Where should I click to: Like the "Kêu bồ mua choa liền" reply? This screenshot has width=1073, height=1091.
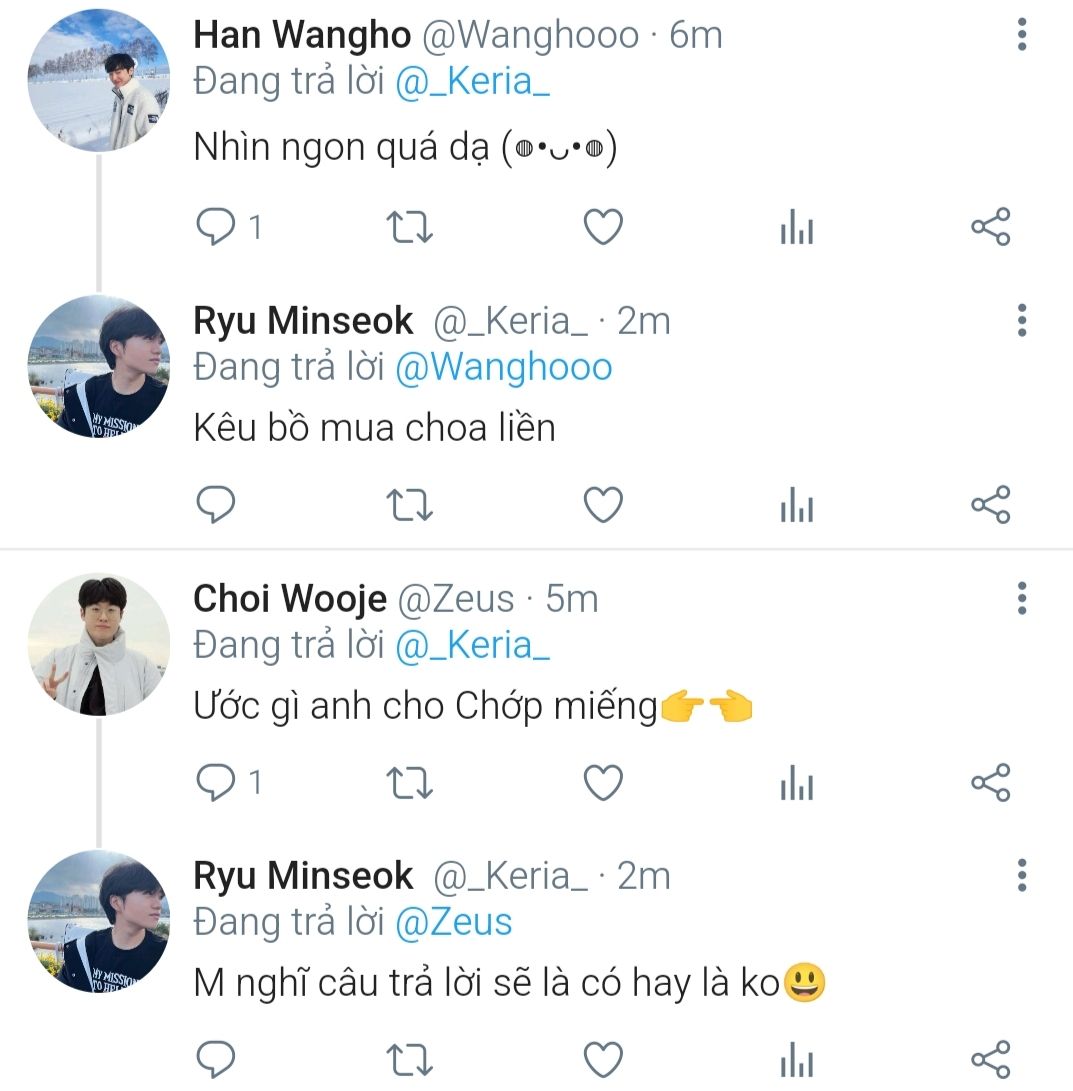[x=603, y=505]
